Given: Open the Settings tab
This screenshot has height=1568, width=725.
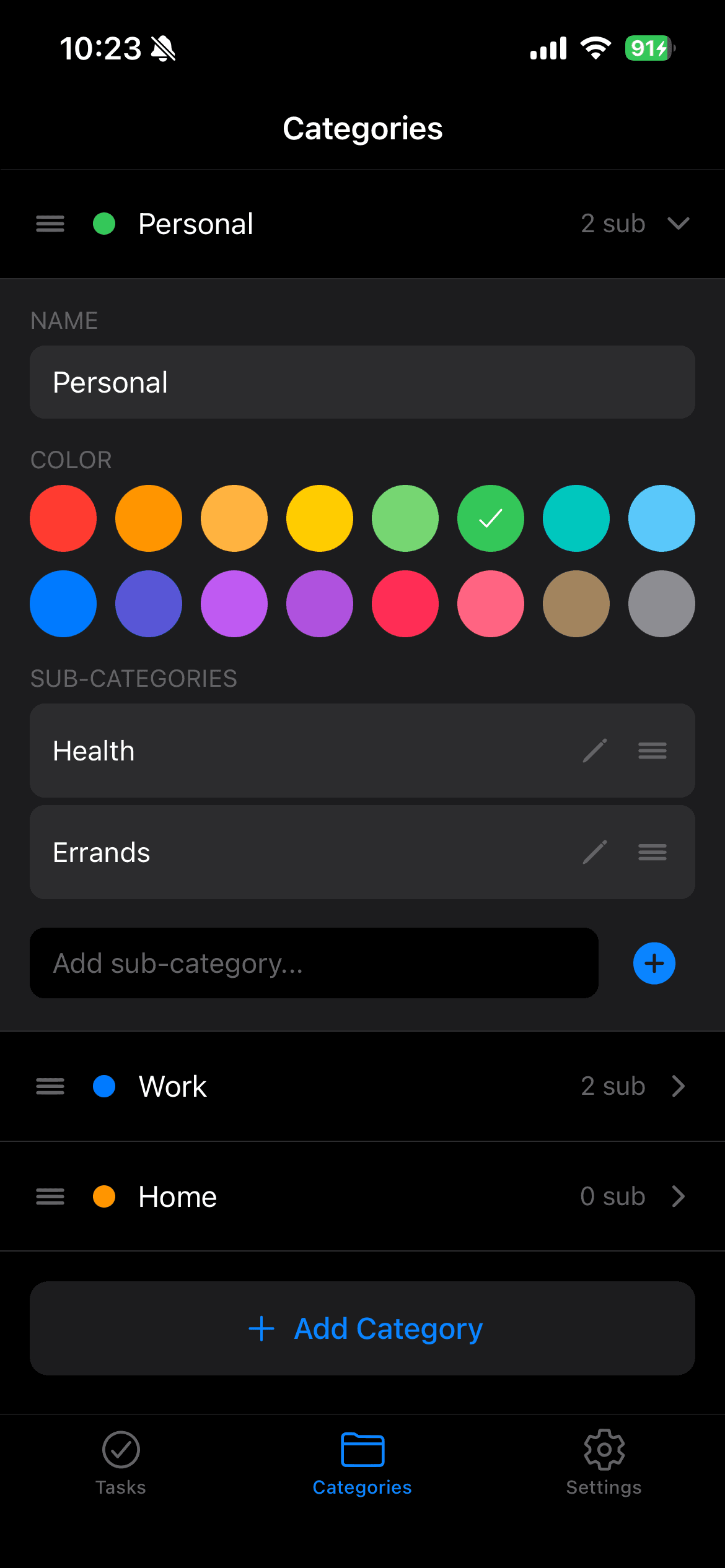Looking at the screenshot, I should click(x=604, y=1468).
